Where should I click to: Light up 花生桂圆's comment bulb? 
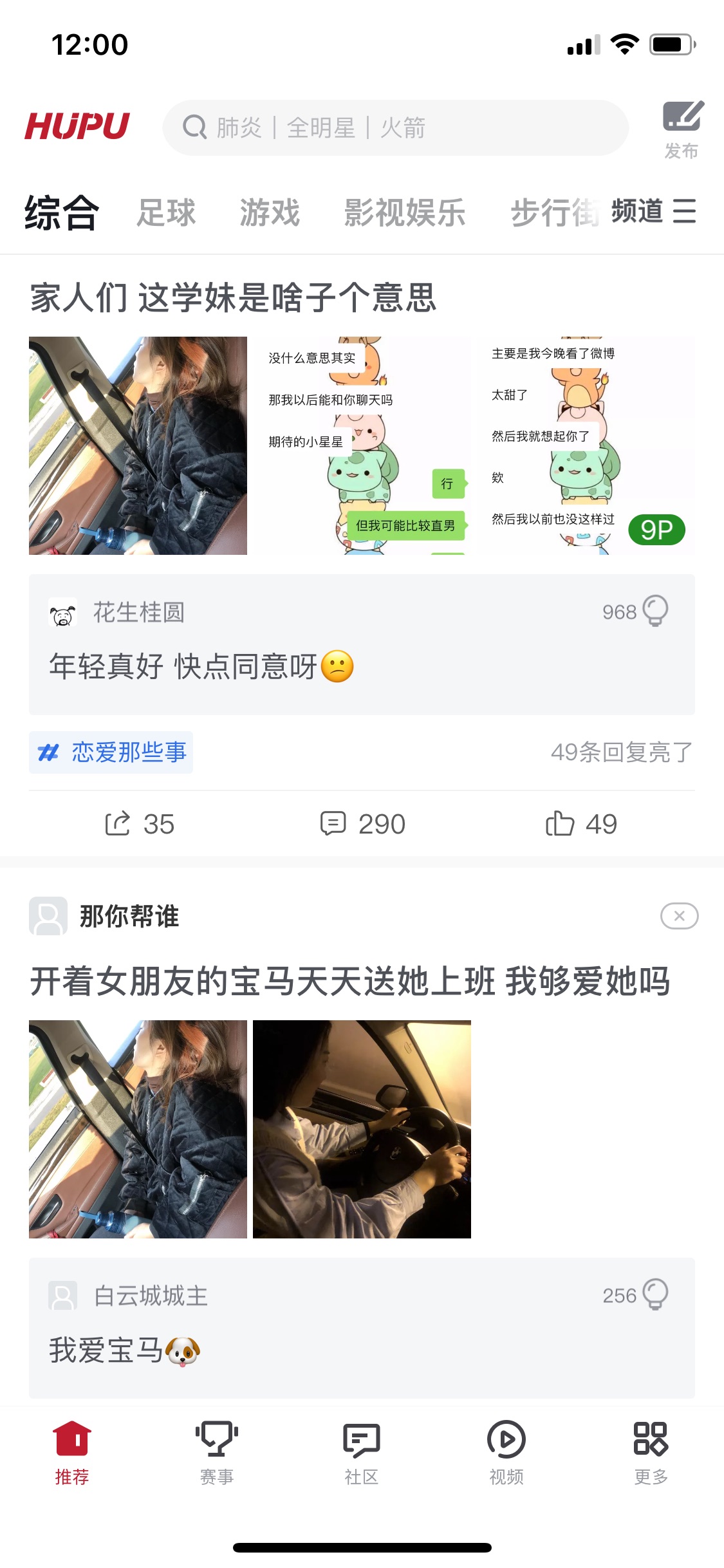(655, 611)
